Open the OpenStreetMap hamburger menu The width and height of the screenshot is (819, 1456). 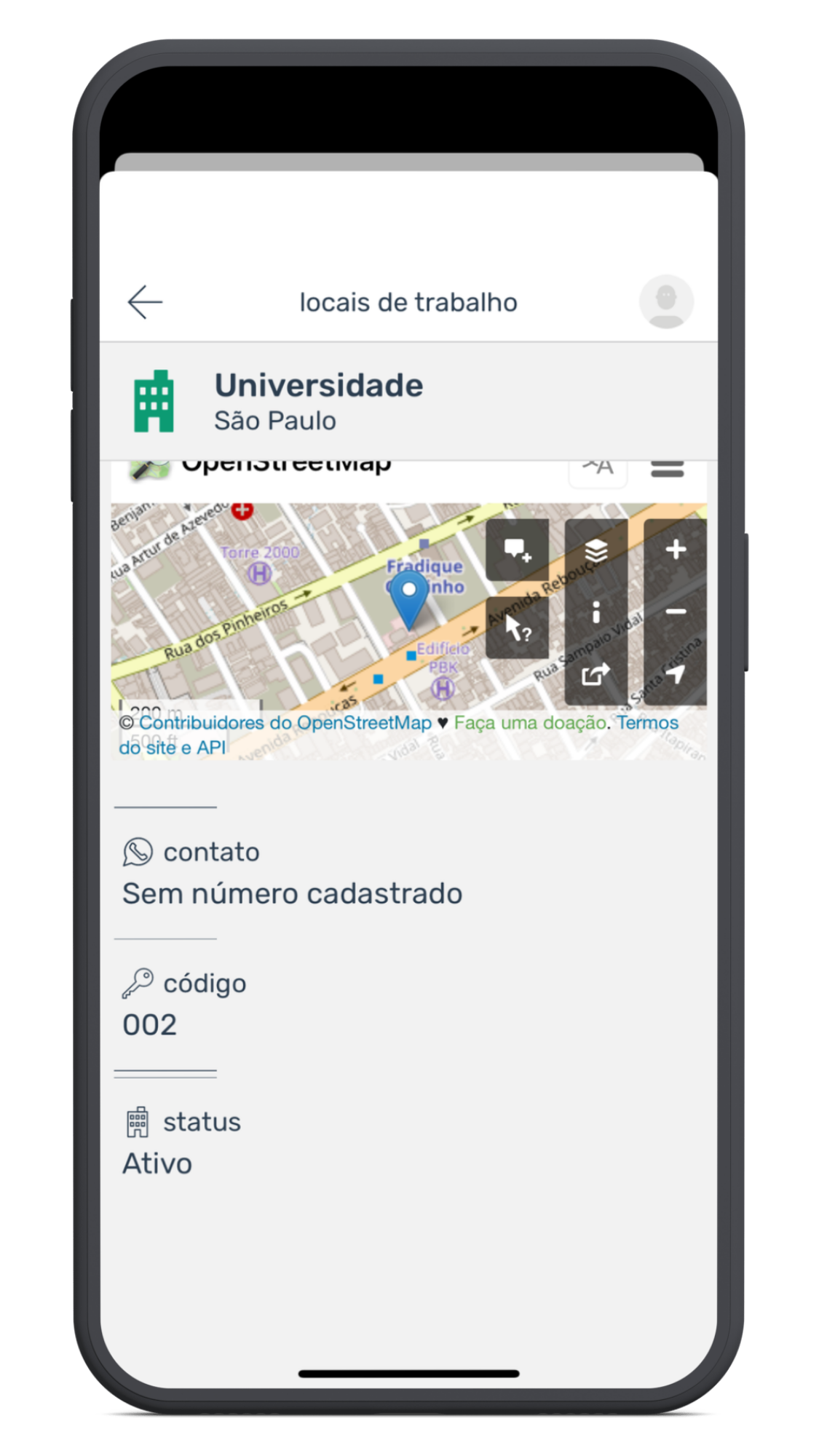click(667, 468)
